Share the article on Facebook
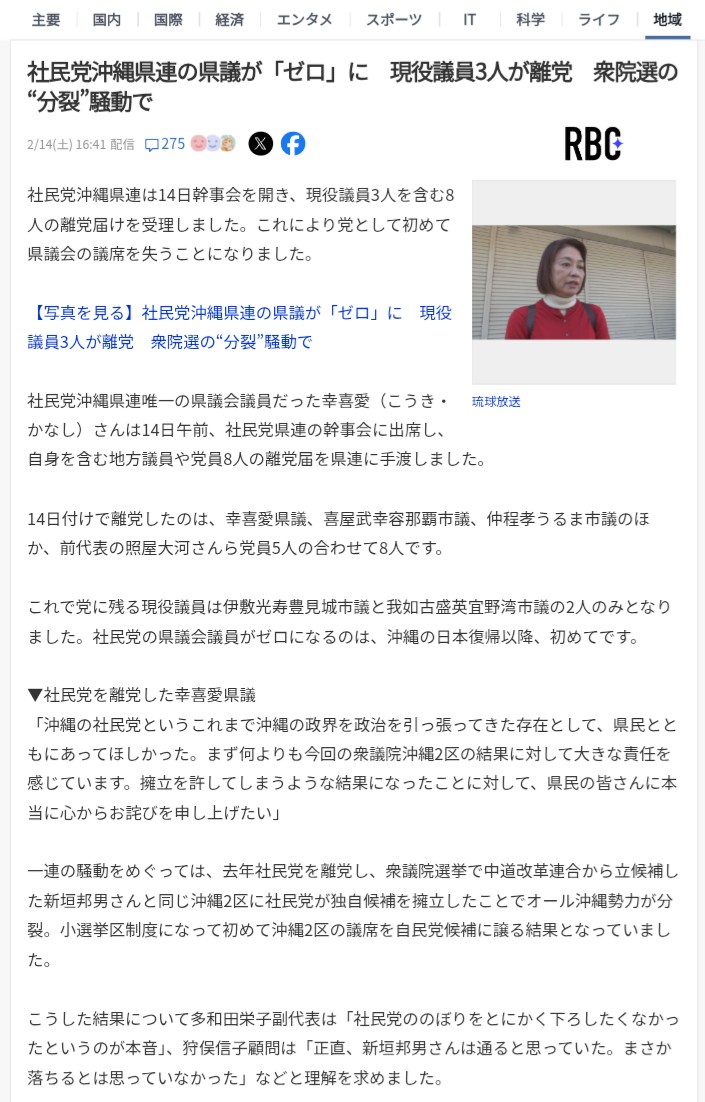The width and height of the screenshot is (705, 1102). point(293,144)
